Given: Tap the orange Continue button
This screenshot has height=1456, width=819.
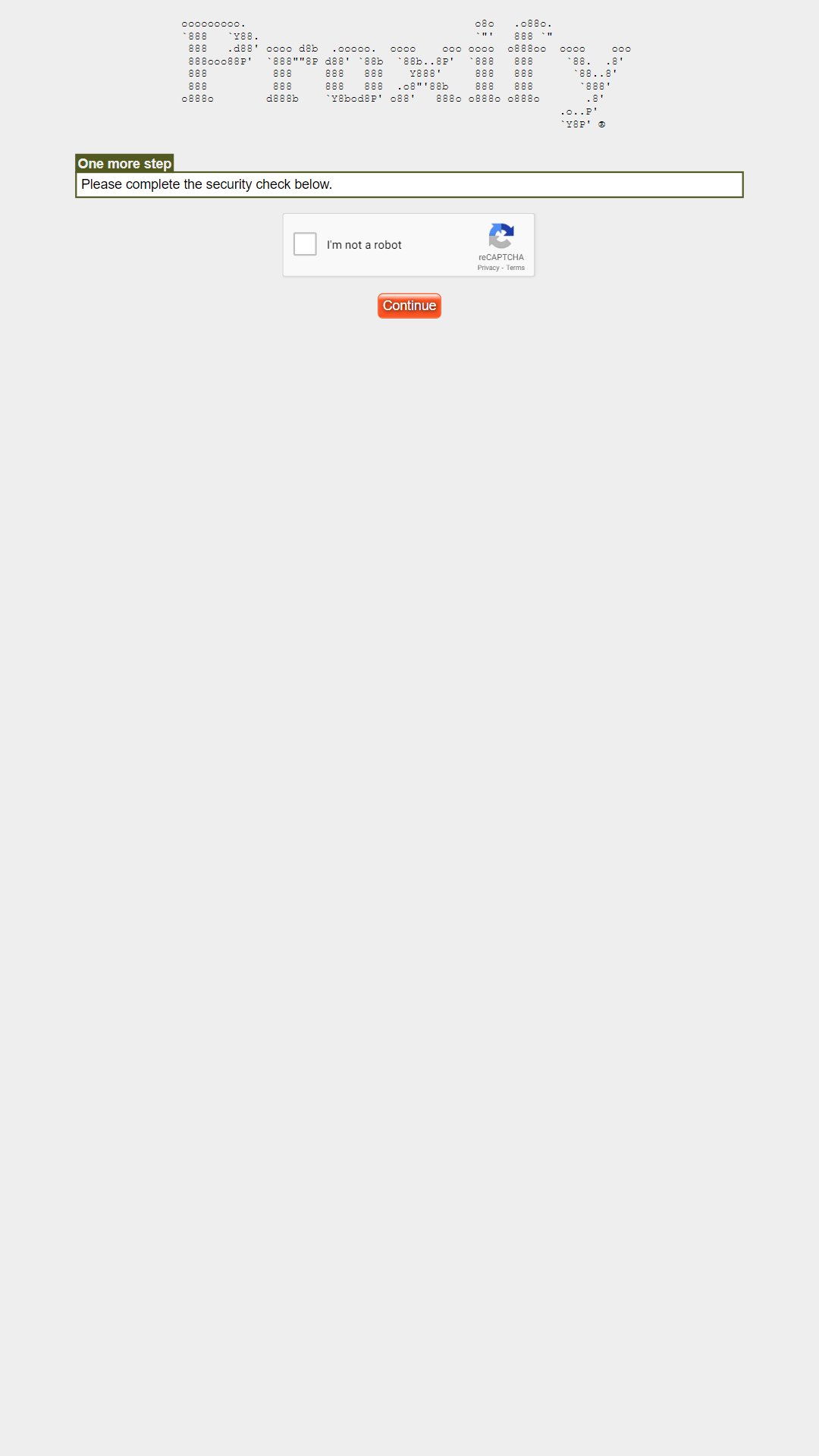Looking at the screenshot, I should coord(409,306).
